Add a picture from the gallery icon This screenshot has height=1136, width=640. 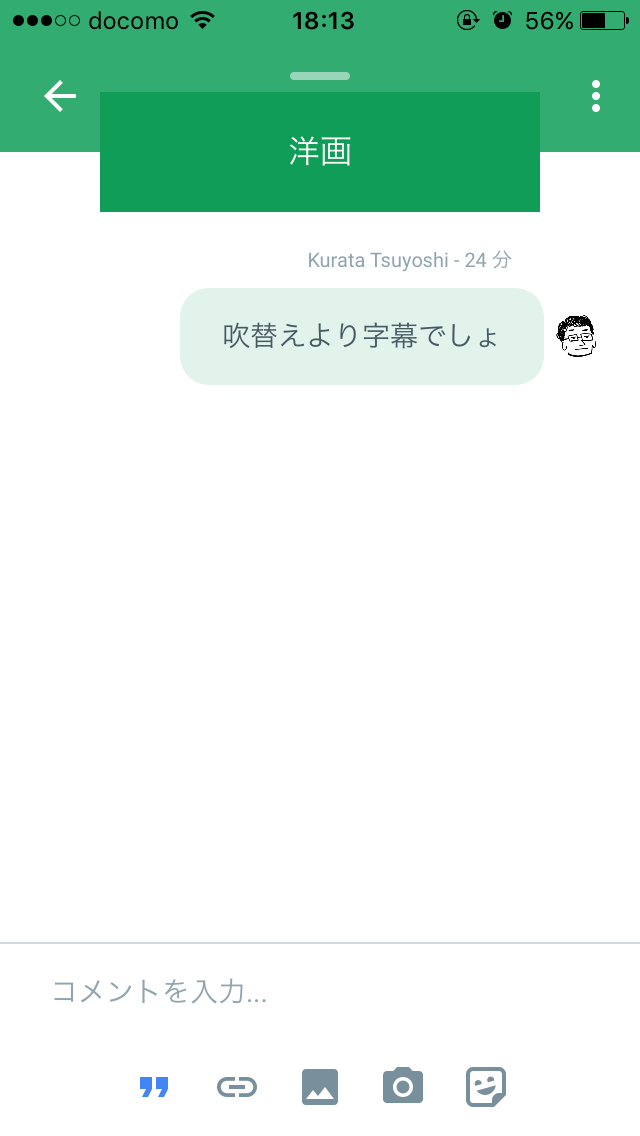[x=320, y=1087]
